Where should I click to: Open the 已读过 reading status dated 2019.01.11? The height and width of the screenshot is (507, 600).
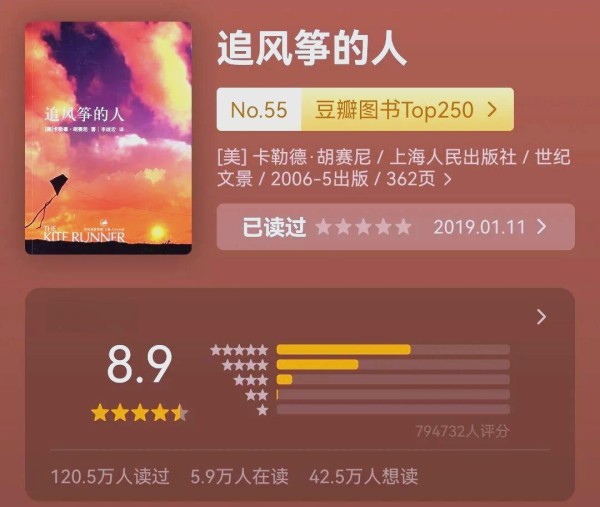pos(395,227)
